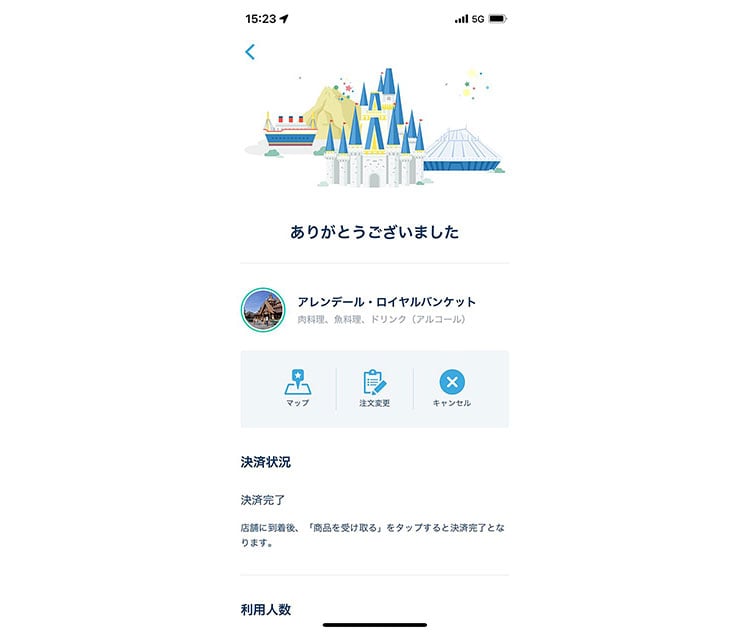The image size is (750, 633).
Task: Tap 注文変更 to change the order
Action: [x=374, y=387]
